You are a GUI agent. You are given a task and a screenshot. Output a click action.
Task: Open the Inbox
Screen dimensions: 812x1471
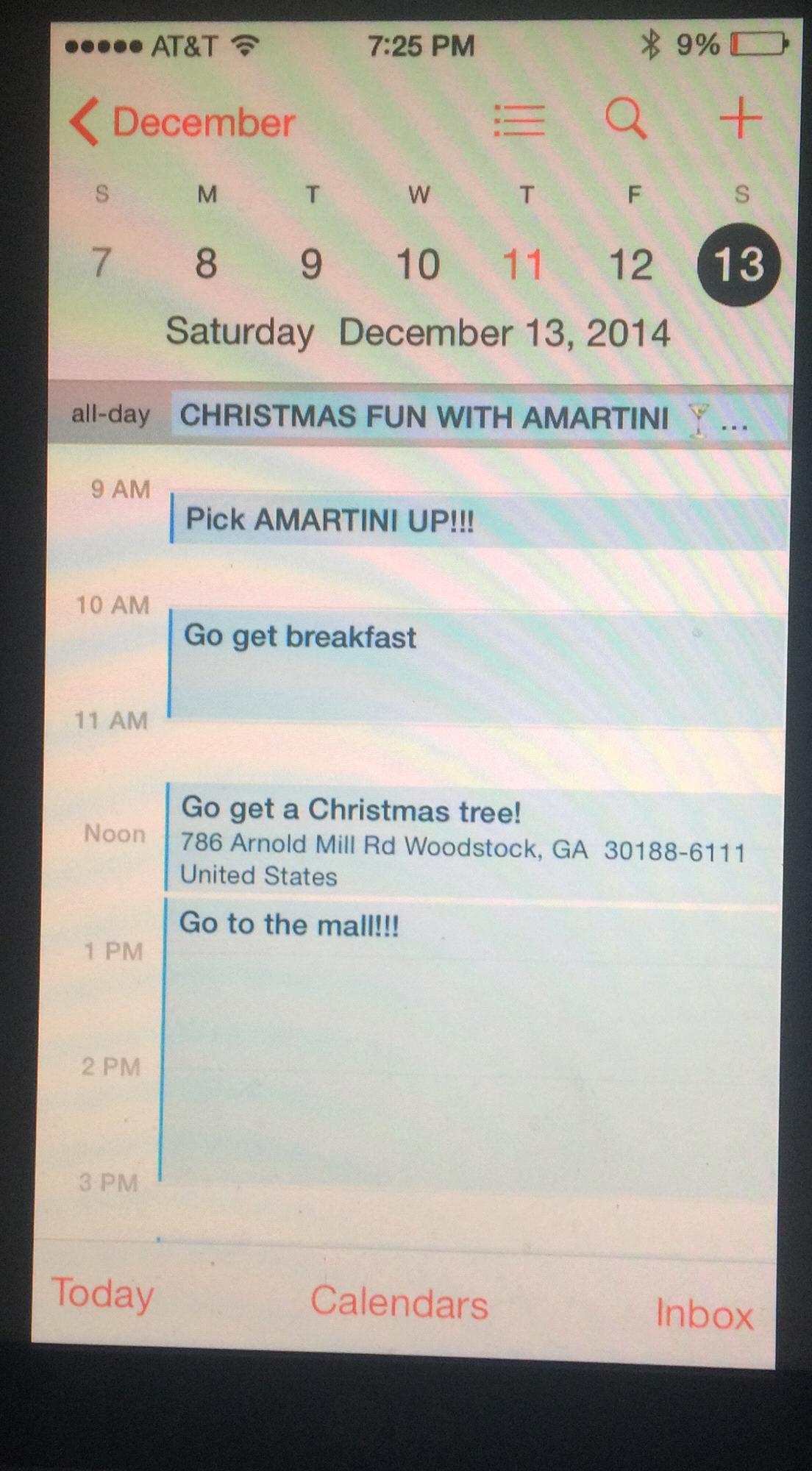pos(704,1314)
